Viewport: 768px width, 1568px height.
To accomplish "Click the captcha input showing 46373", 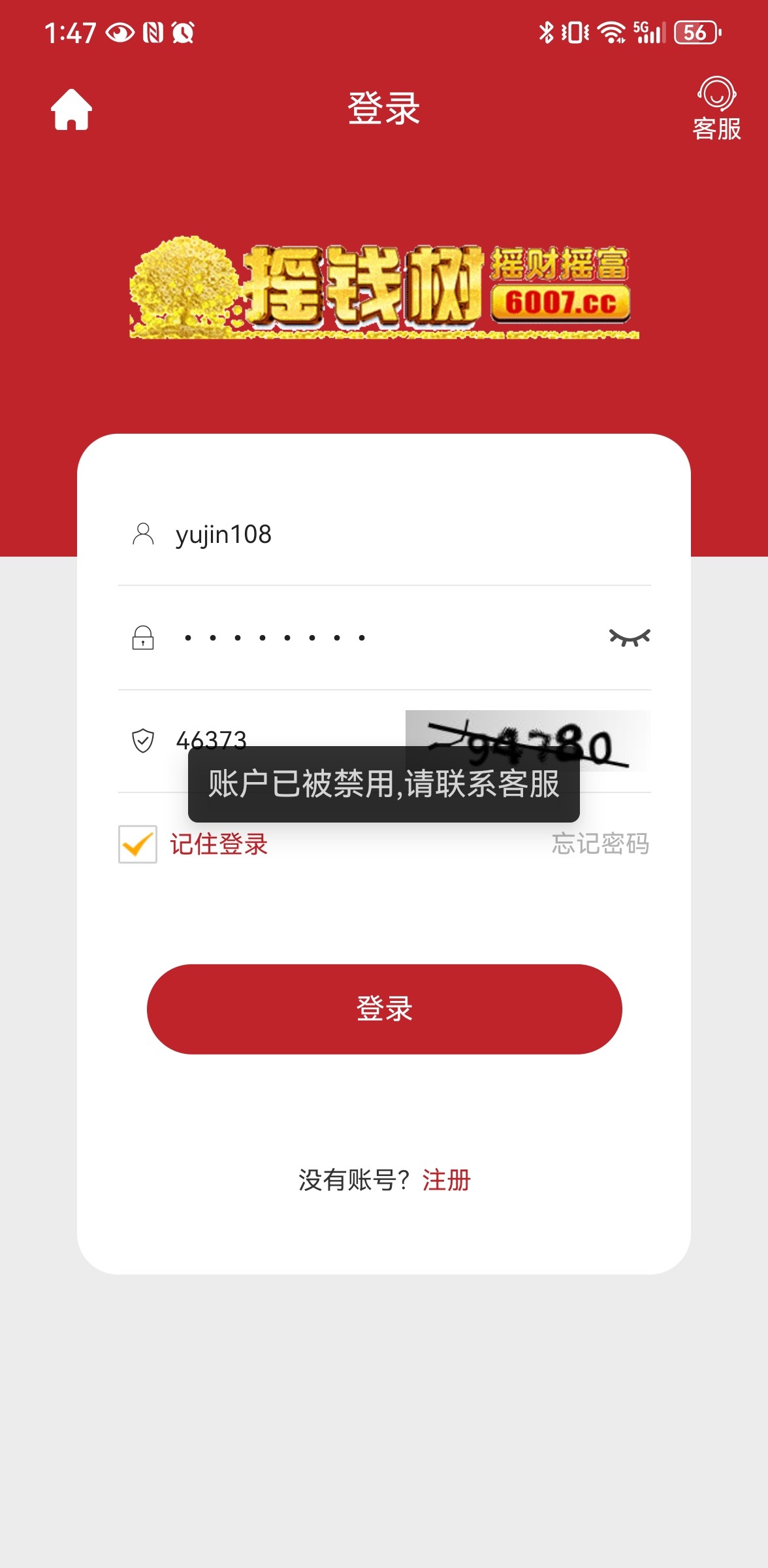I will [261, 740].
